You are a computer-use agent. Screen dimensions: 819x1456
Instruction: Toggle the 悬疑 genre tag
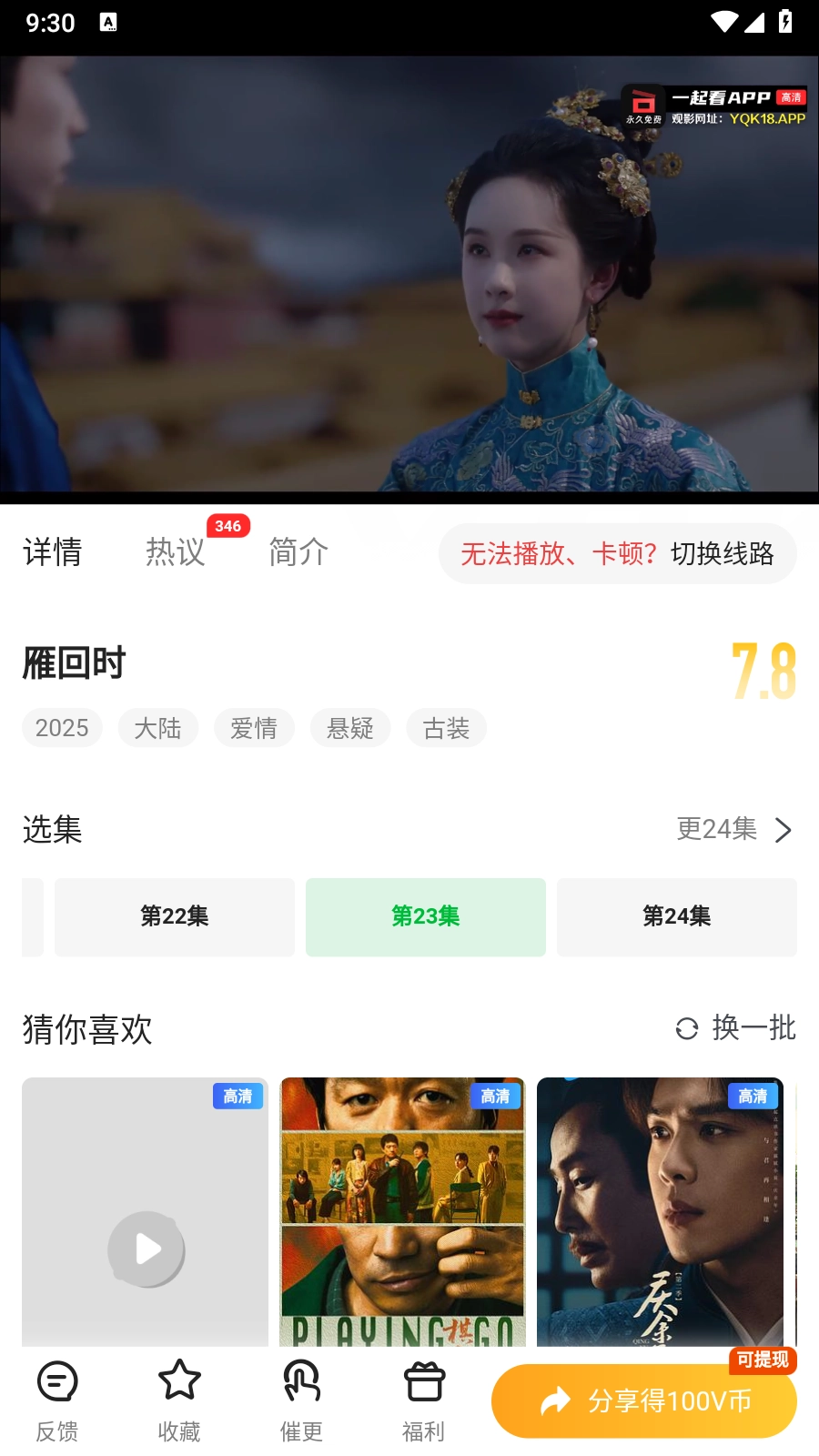coord(350,727)
